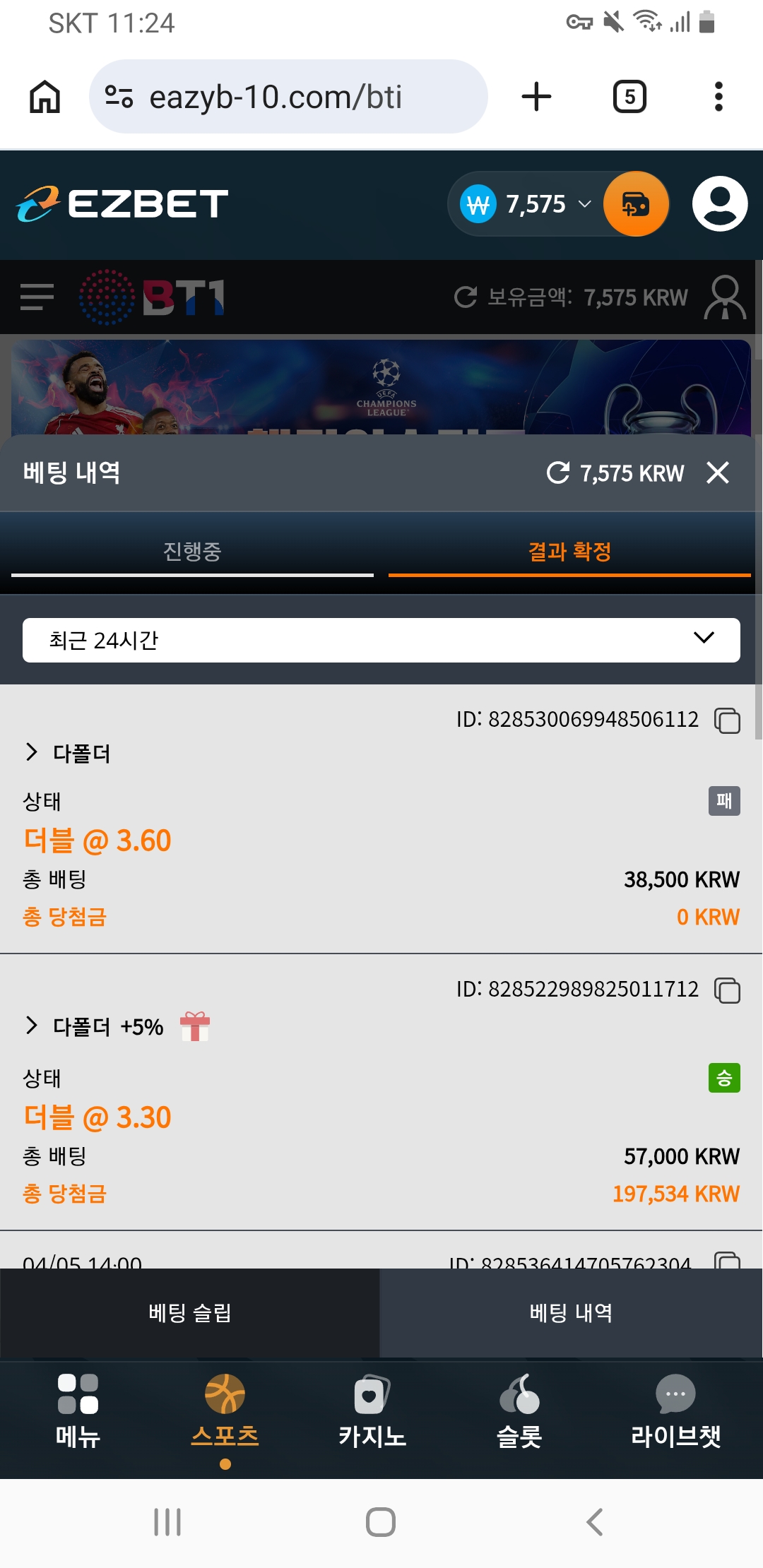Open the browser overflow menu
The width and height of the screenshot is (763, 1568).
(718, 97)
